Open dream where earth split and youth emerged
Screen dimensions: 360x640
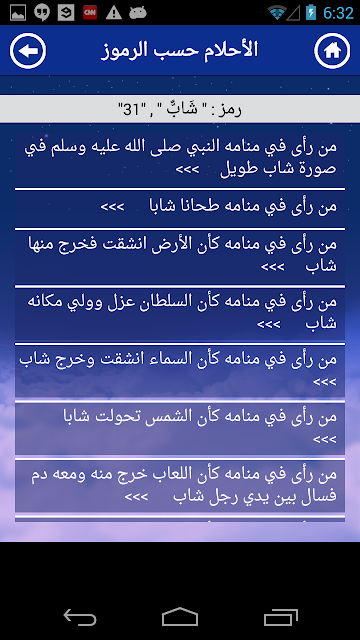180,256
